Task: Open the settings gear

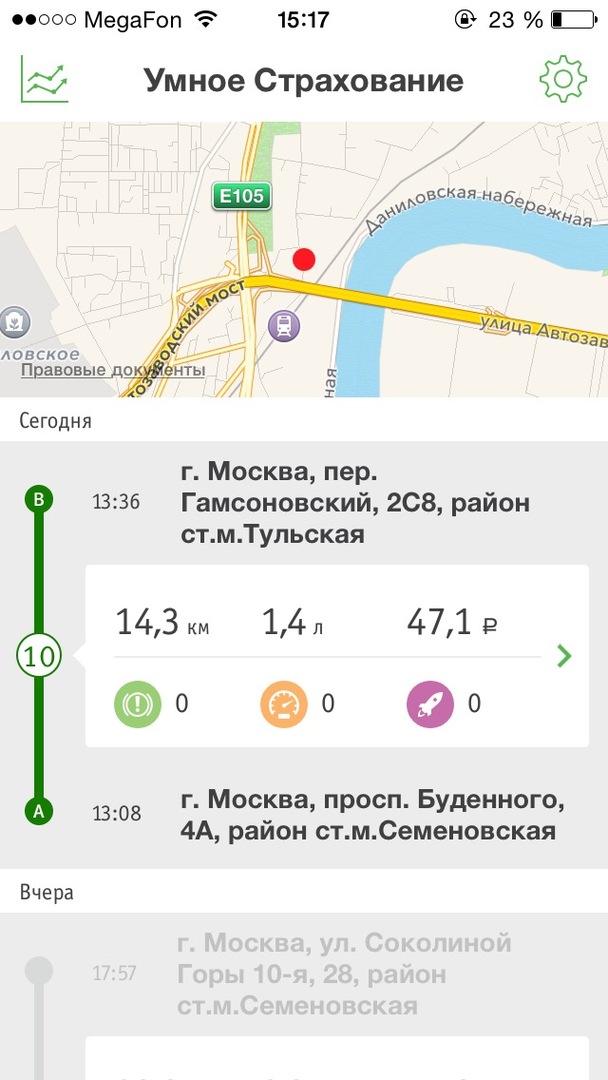Action: (563, 79)
